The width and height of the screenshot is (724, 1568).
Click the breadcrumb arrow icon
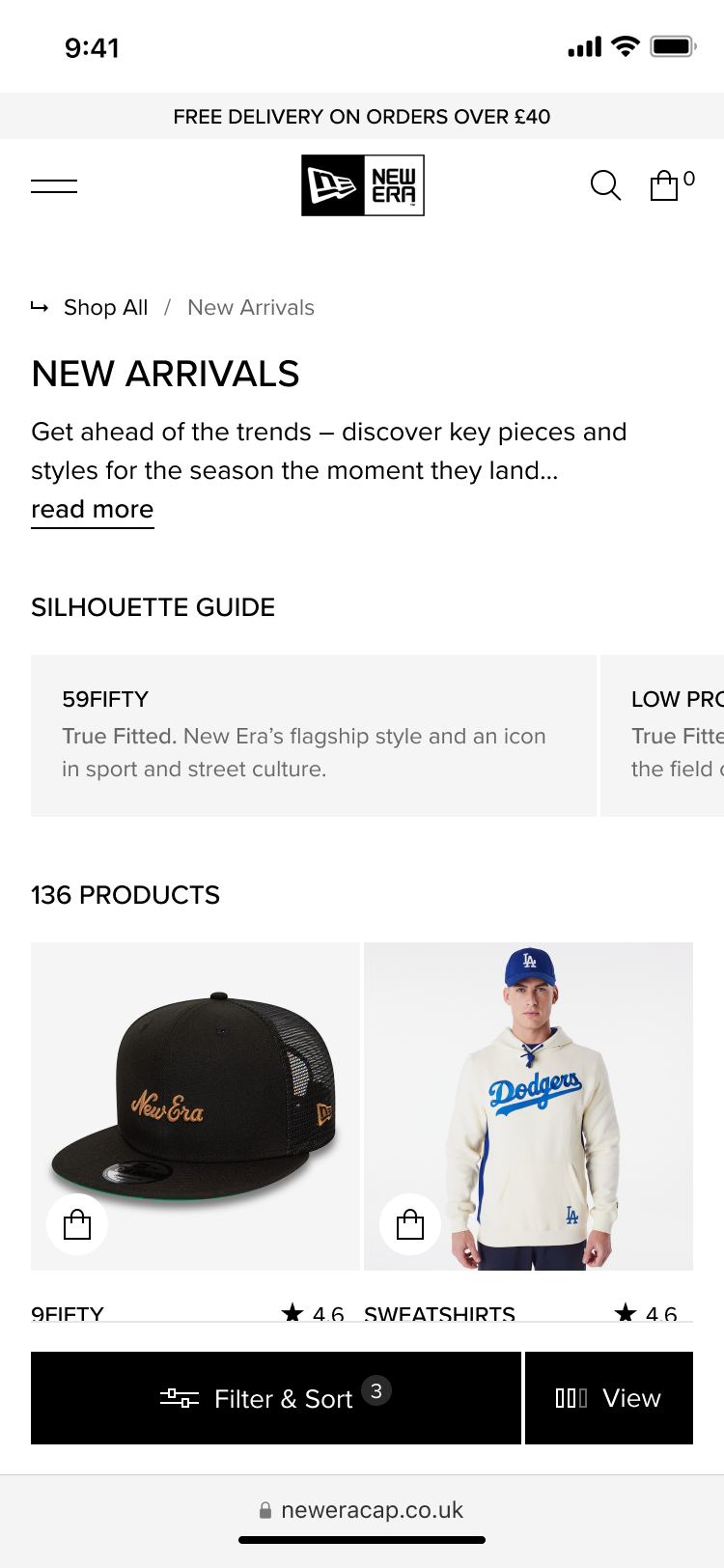coord(40,307)
